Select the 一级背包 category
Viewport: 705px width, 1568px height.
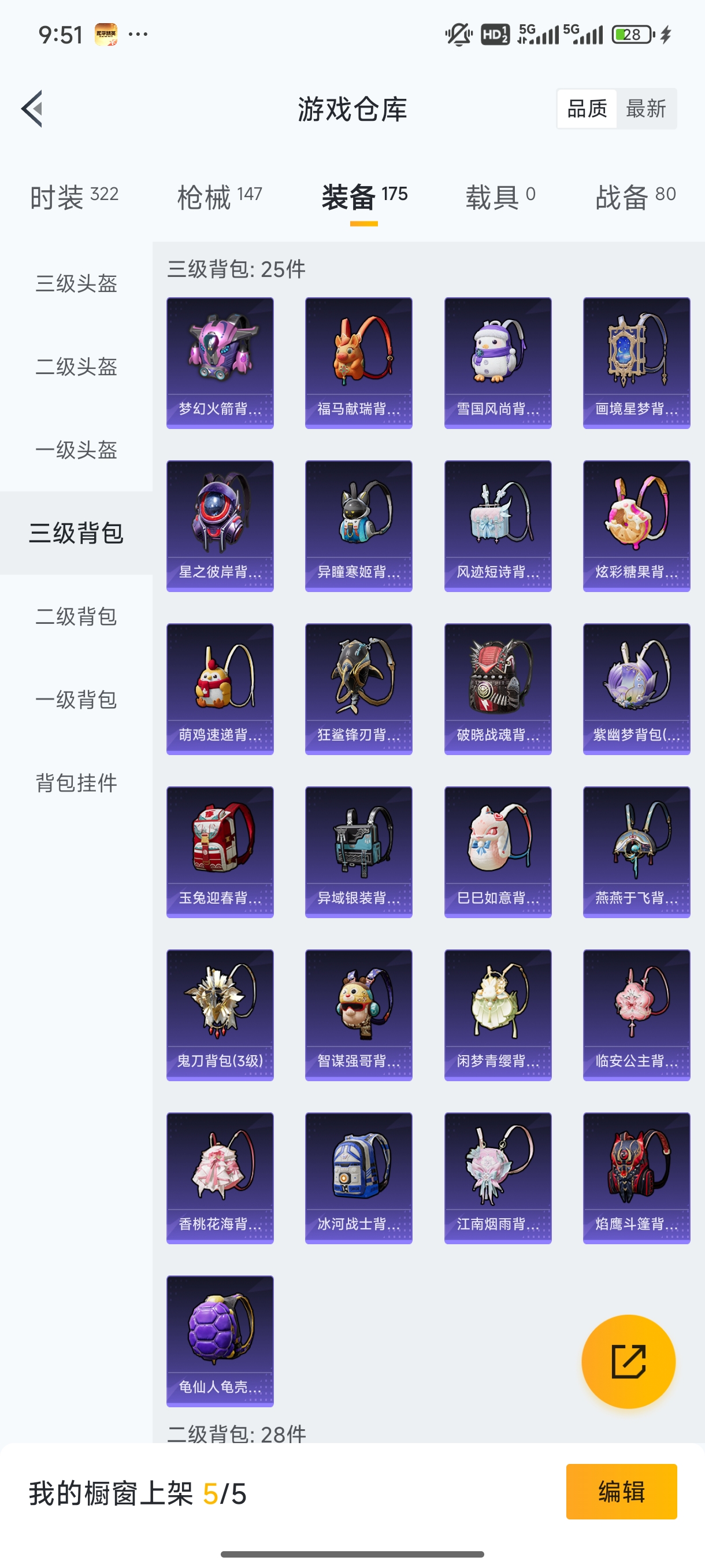(76, 700)
